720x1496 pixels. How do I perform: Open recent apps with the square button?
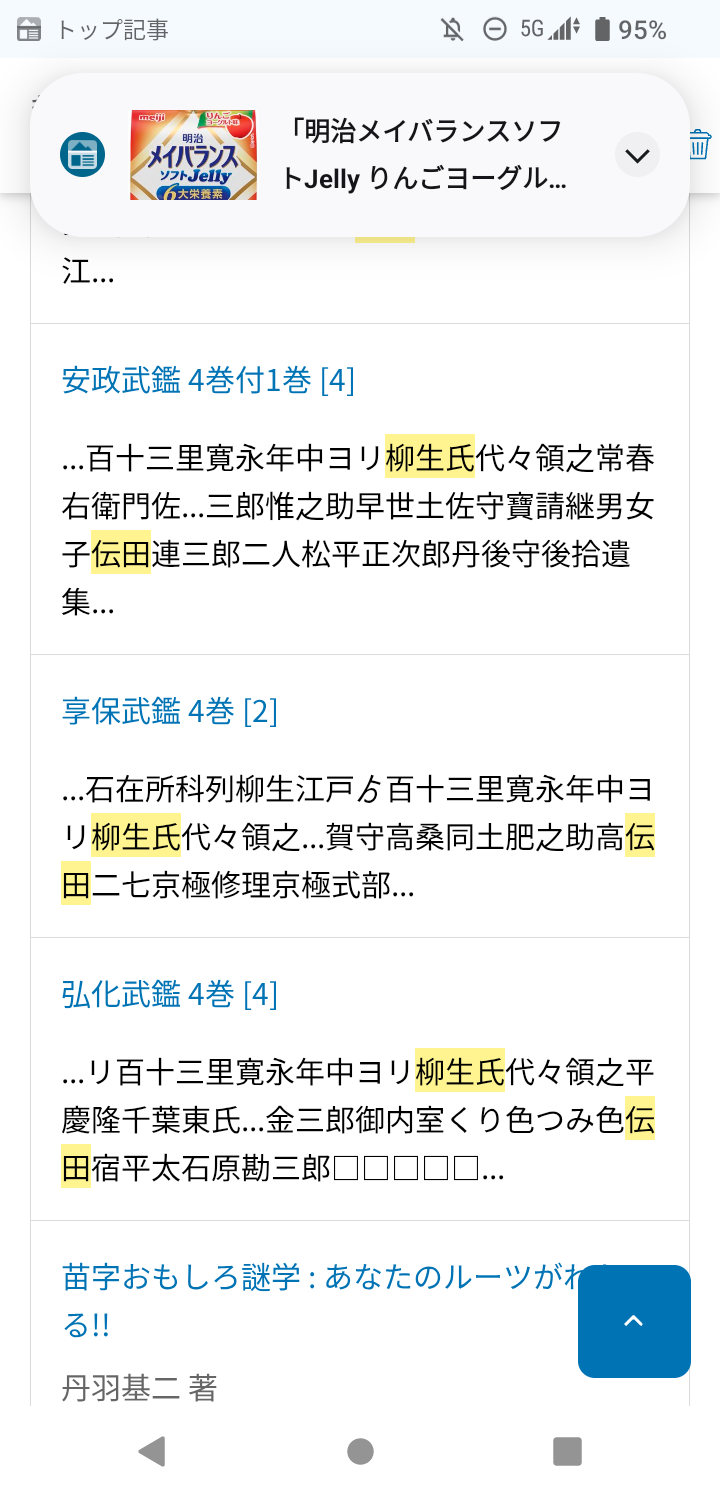pyautogui.click(x=567, y=1451)
